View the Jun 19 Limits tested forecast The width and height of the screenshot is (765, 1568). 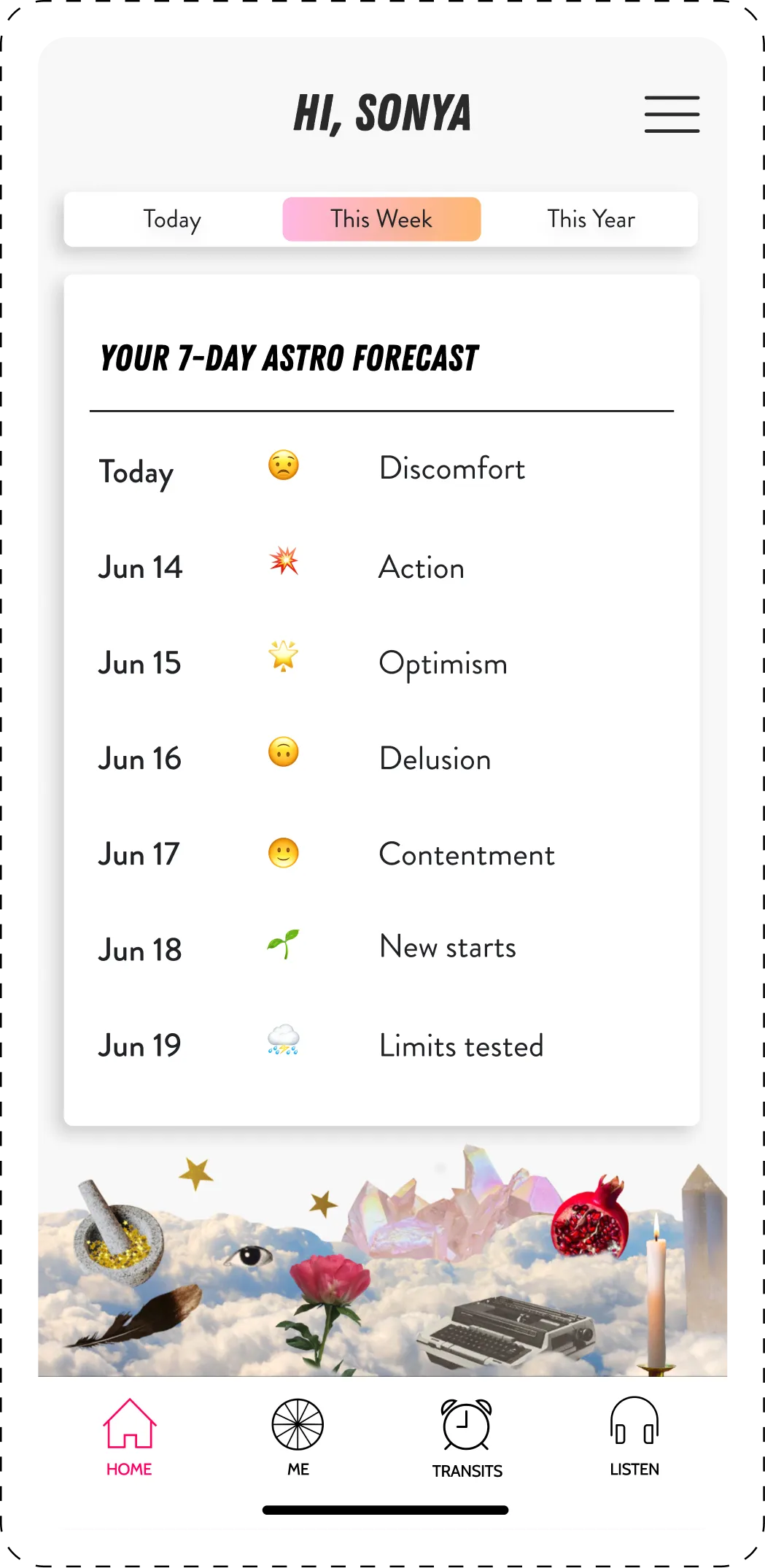click(381, 1045)
